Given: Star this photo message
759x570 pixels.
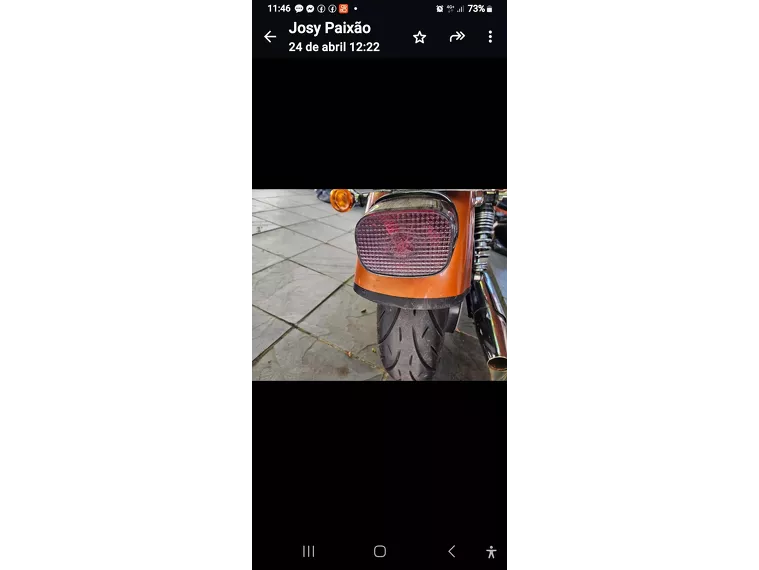Looking at the screenshot, I should click(x=420, y=37).
